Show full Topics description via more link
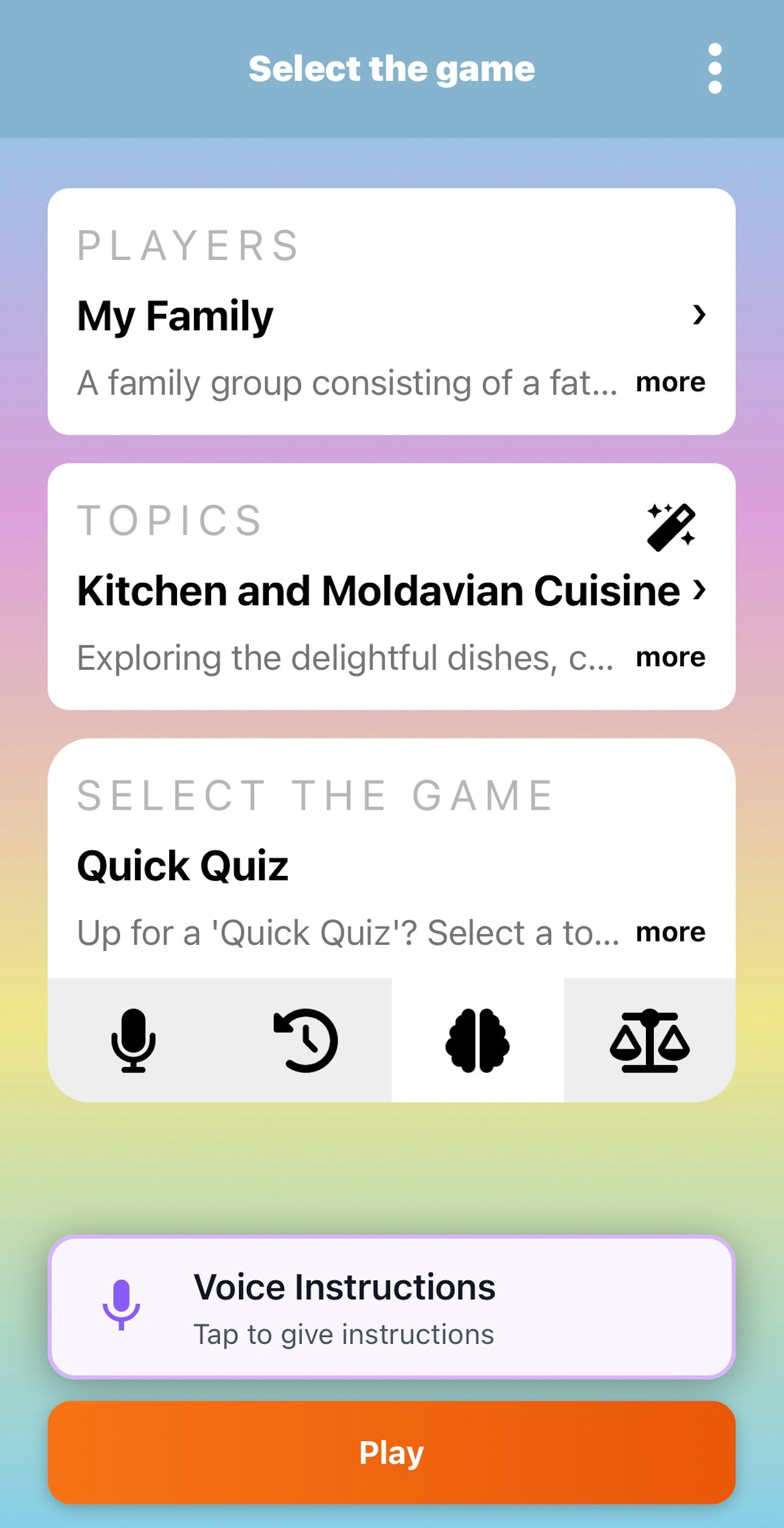784x1528 pixels. 670,657
